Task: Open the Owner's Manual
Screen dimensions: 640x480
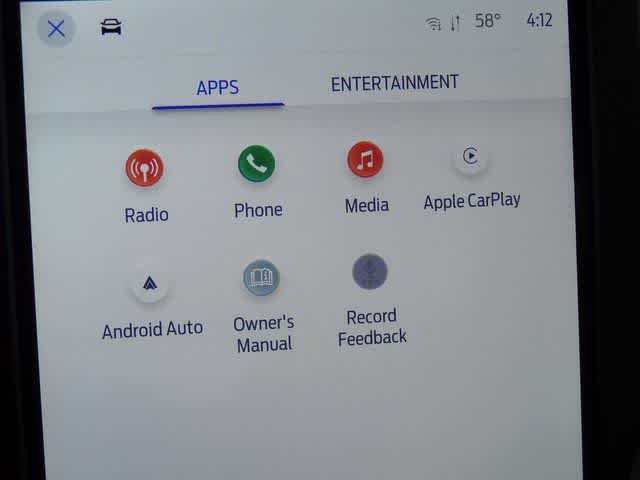Action: [x=262, y=279]
